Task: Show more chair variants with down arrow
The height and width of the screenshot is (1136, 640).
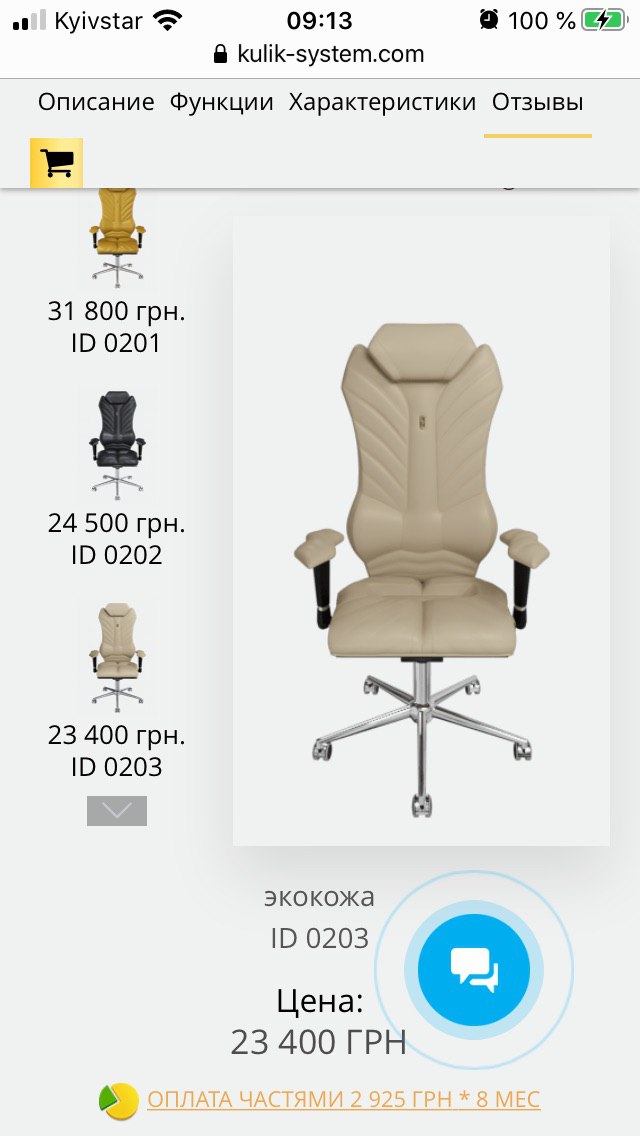Action: coord(117,811)
